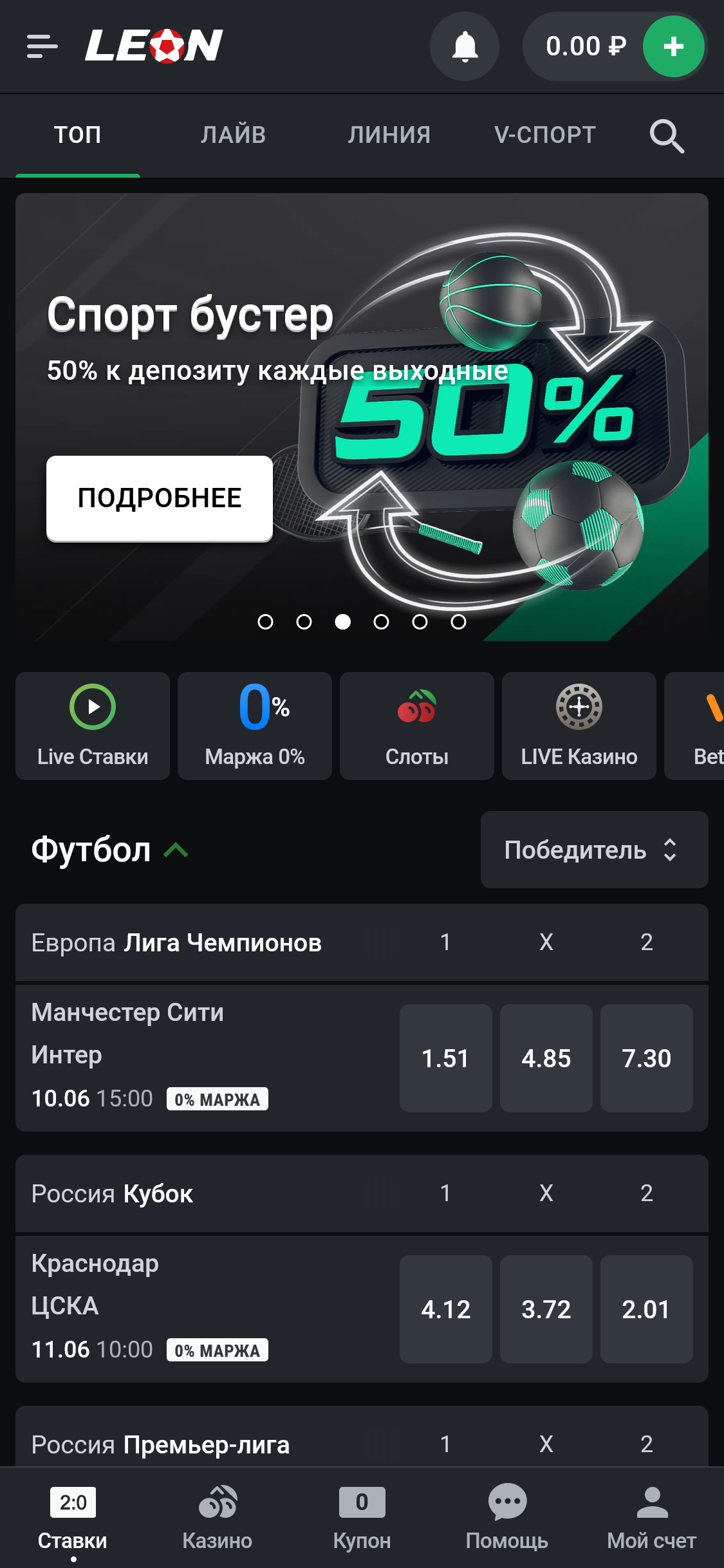The image size is (724, 1568).
Task: Switch to the ЛАЙВ tab
Action: [x=233, y=135]
